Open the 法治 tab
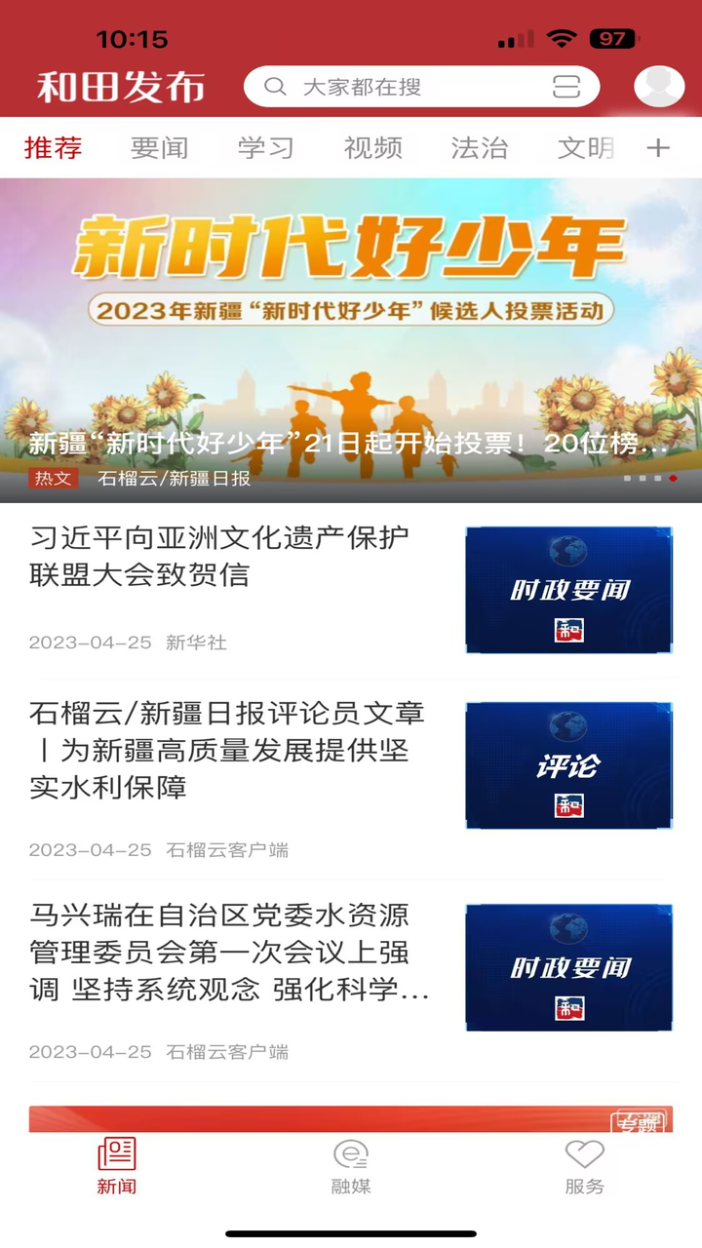 click(x=479, y=148)
